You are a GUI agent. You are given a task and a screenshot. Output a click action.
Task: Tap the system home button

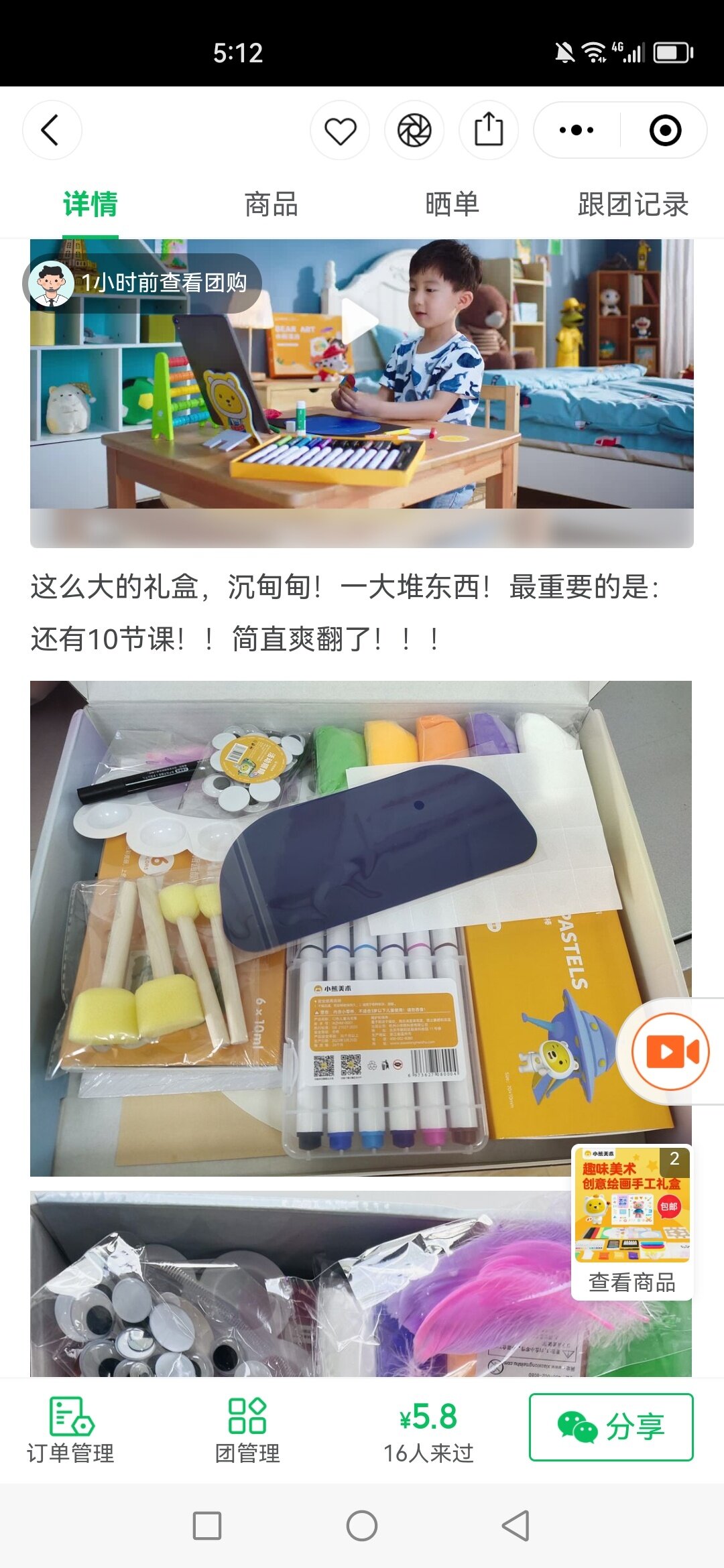pyautogui.click(x=362, y=1526)
